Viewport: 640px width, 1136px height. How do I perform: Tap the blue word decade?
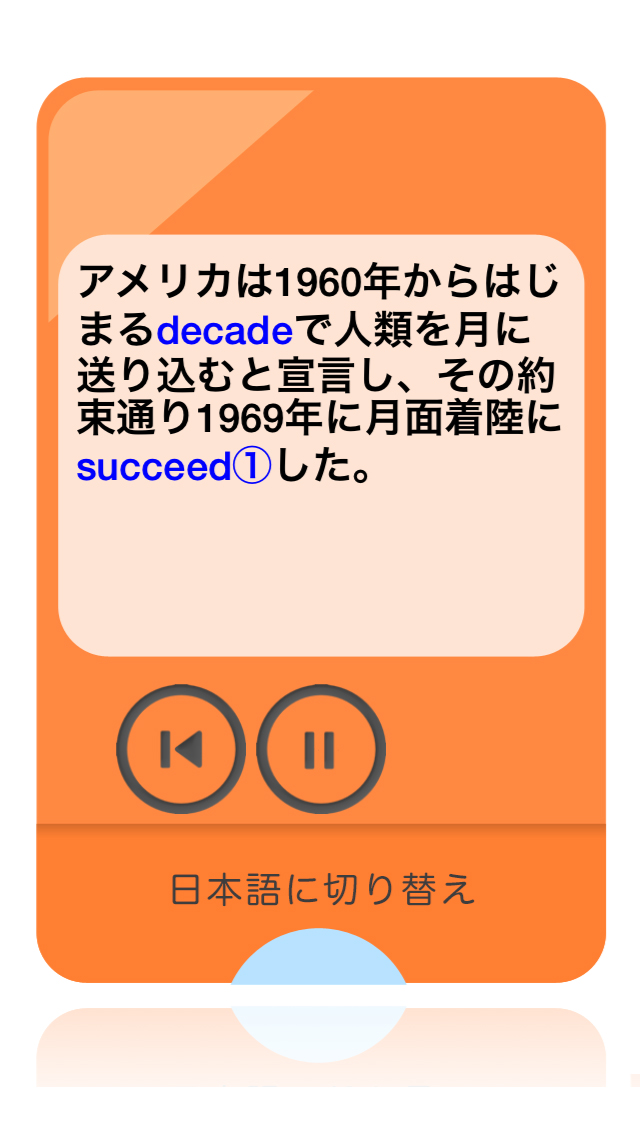(x=225, y=328)
